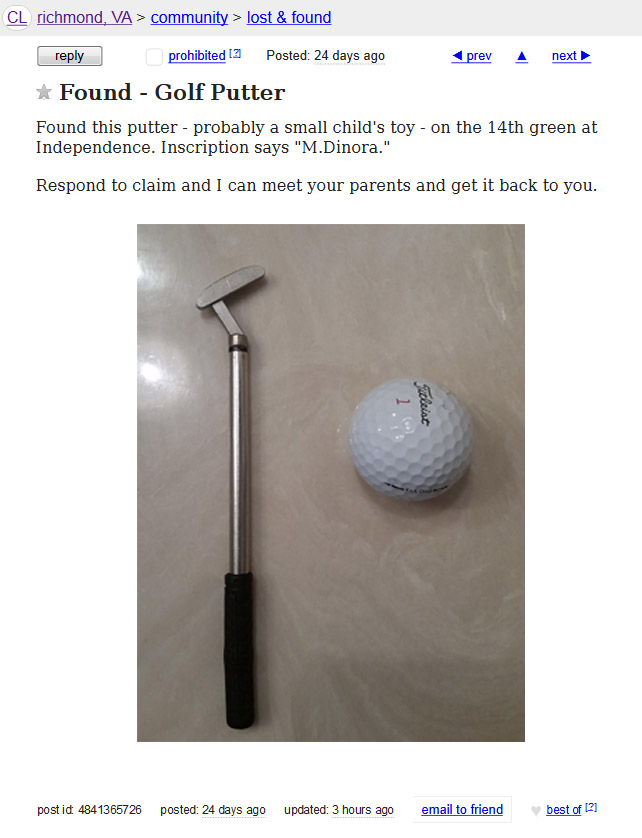Tap the reply button

(x=69, y=56)
